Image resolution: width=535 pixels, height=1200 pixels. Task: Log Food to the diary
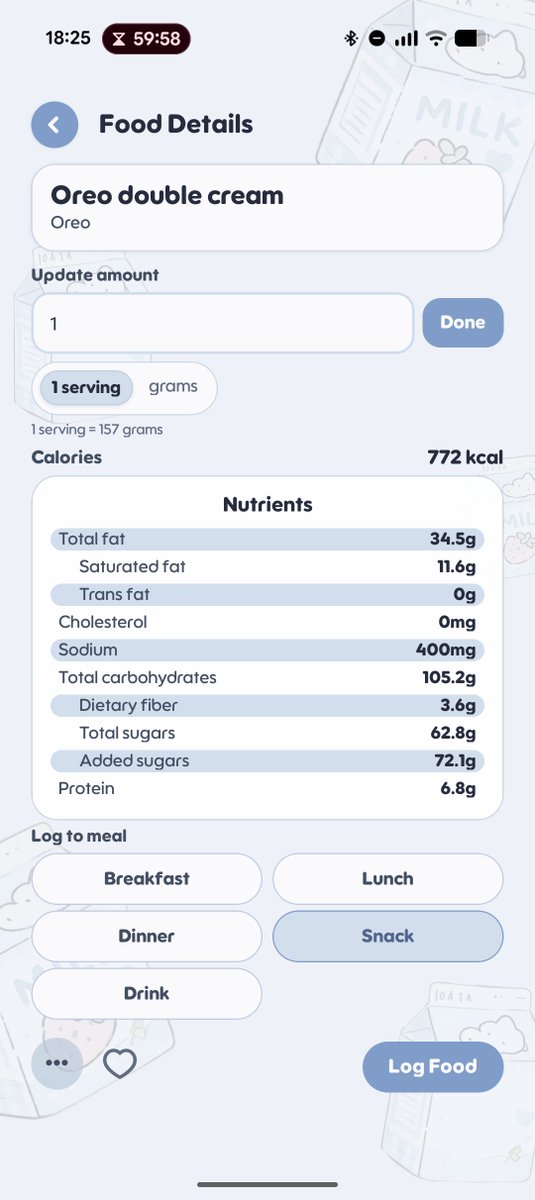point(433,1066)
